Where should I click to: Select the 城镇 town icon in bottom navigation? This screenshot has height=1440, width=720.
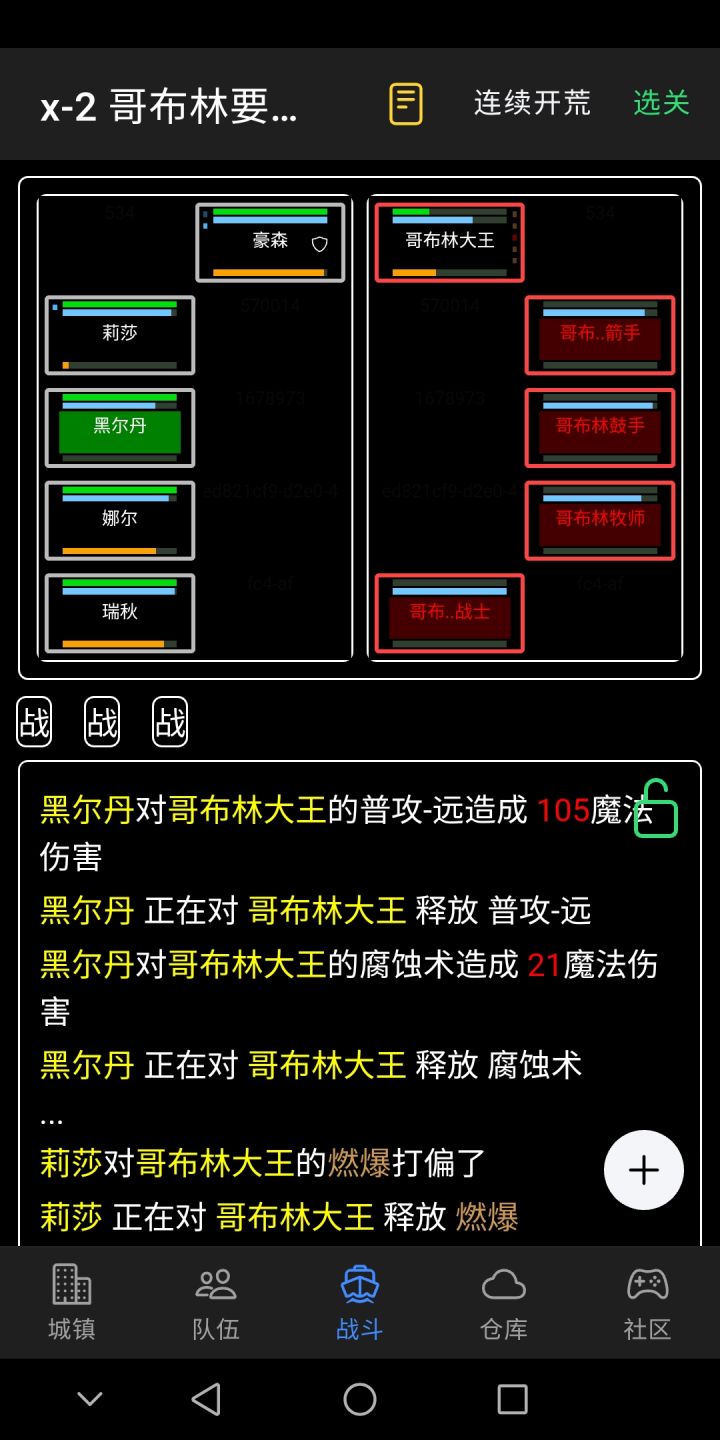(71, 1300)
